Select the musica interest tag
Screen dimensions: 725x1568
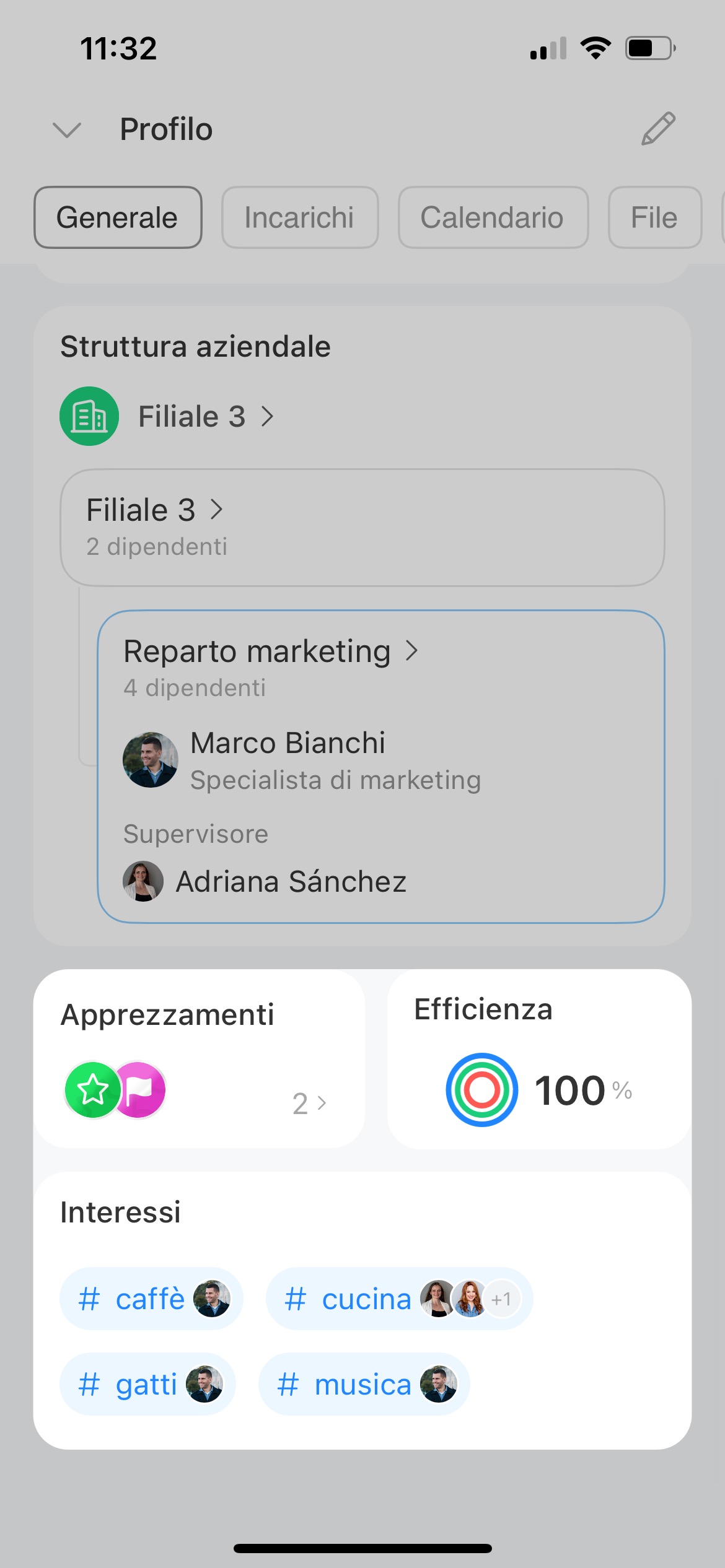[x=363, y=1384]
